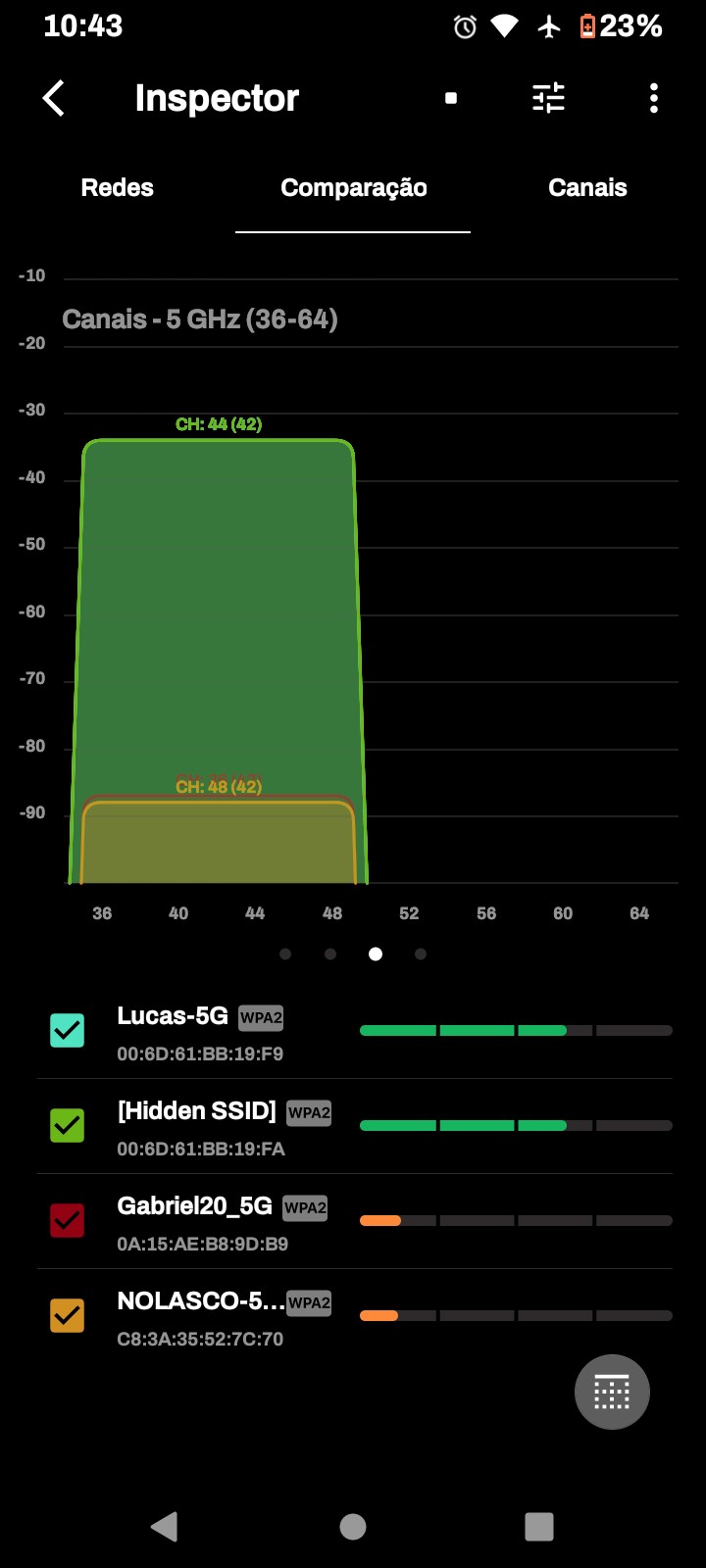Uncheck the Gabriel20_5G network checkbox

pyautogui.click(x=68, y=1220)
